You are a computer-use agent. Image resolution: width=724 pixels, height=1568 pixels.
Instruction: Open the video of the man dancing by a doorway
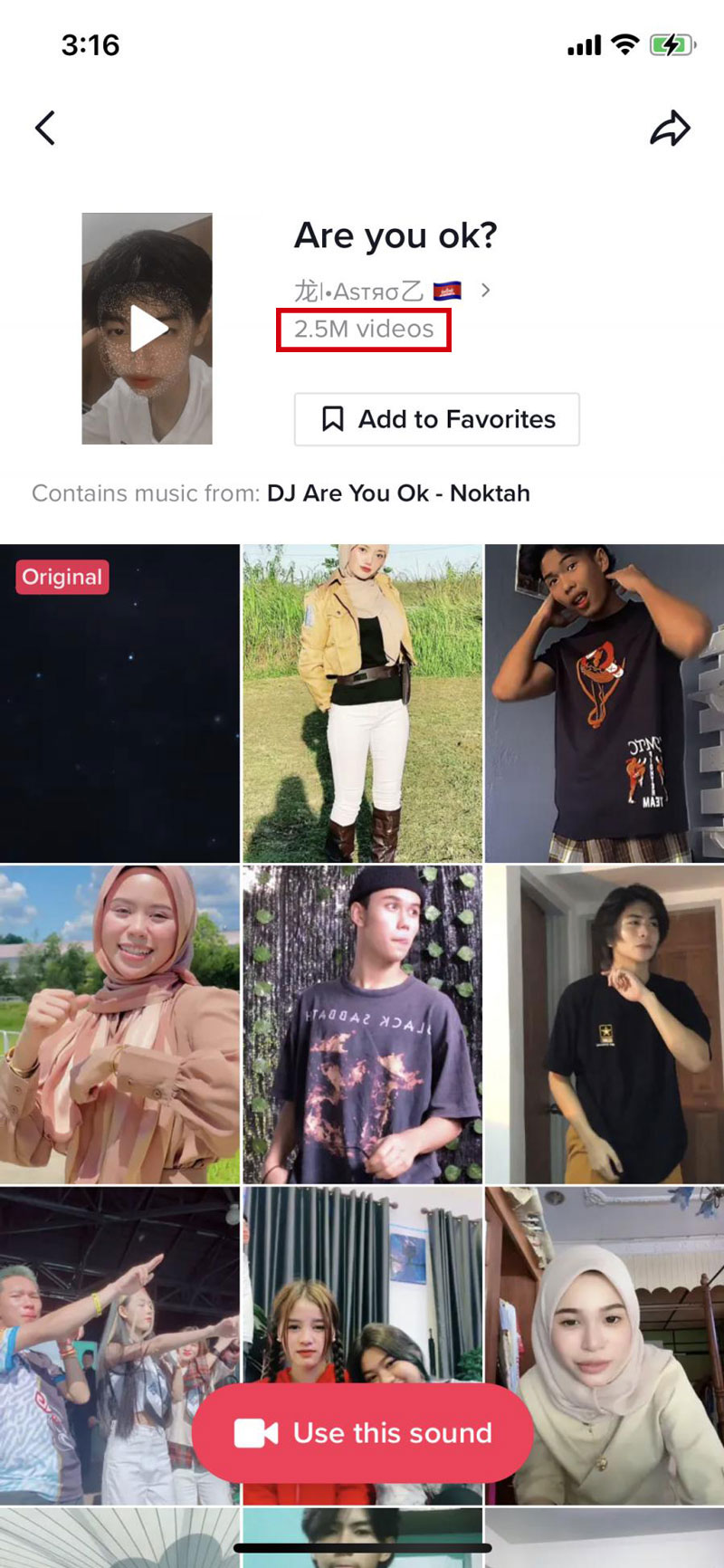(x=605, y=1023)
